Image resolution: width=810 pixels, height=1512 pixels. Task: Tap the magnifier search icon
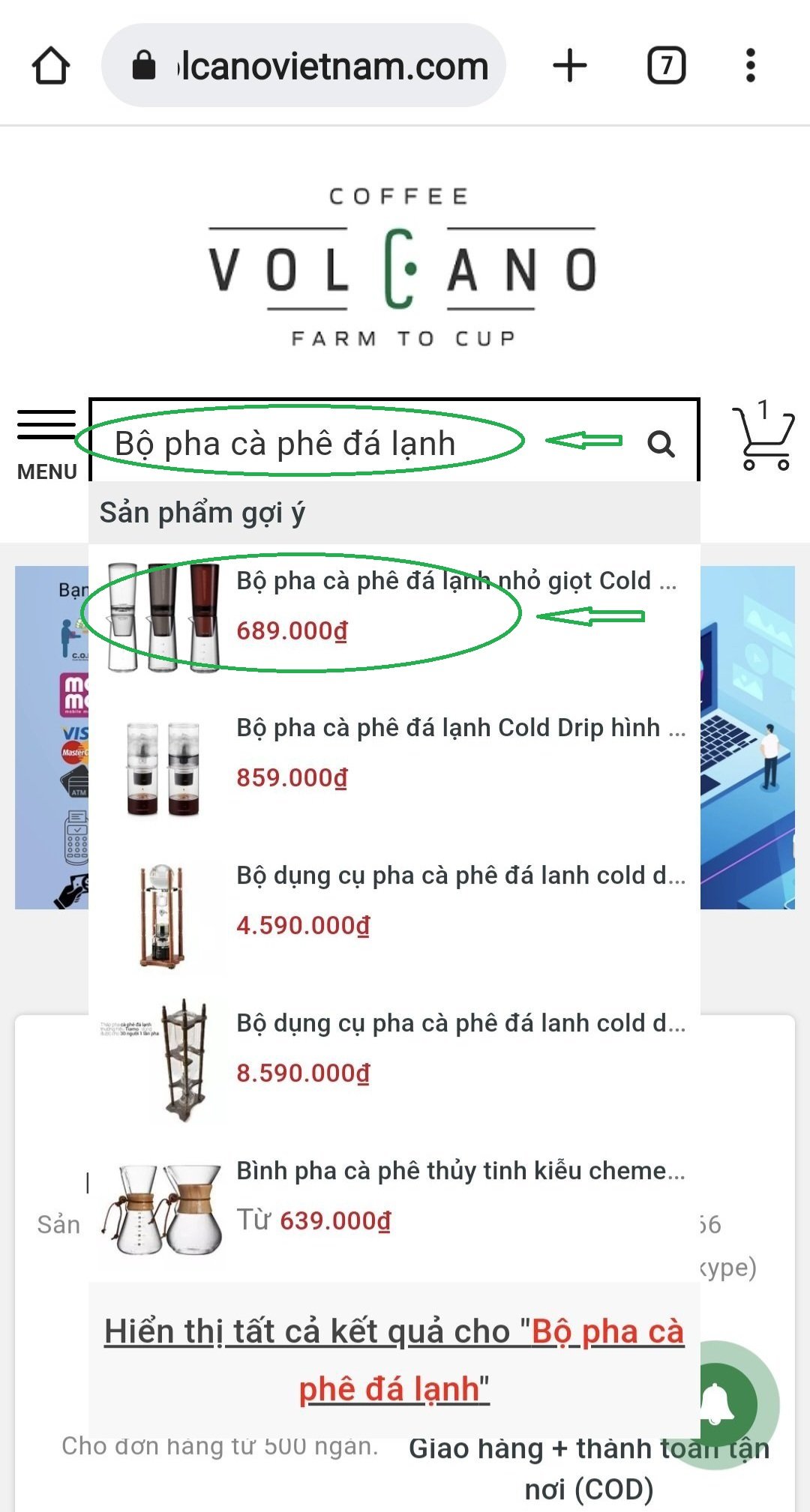[661, 444]
